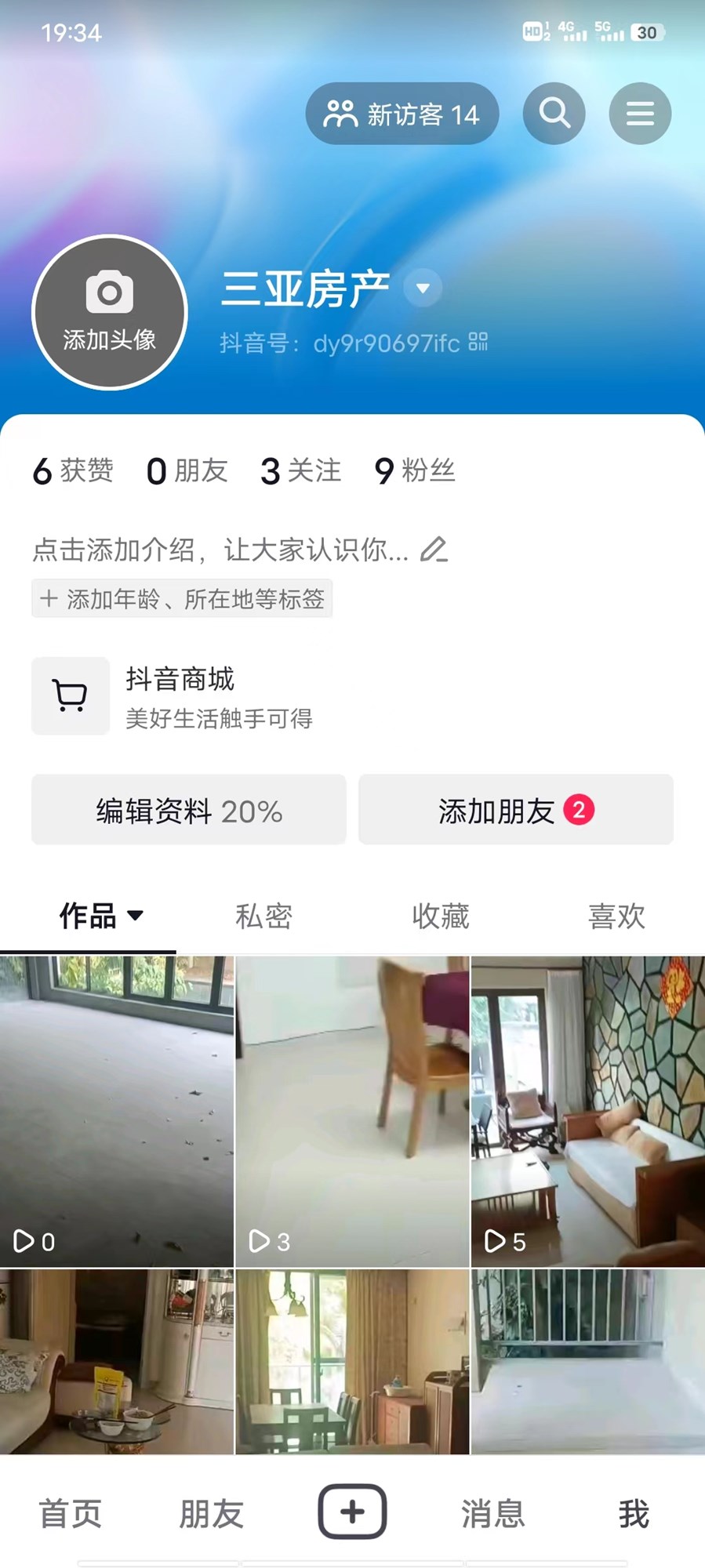Tap 首页 in the bottom navigation

(72, 1513)
